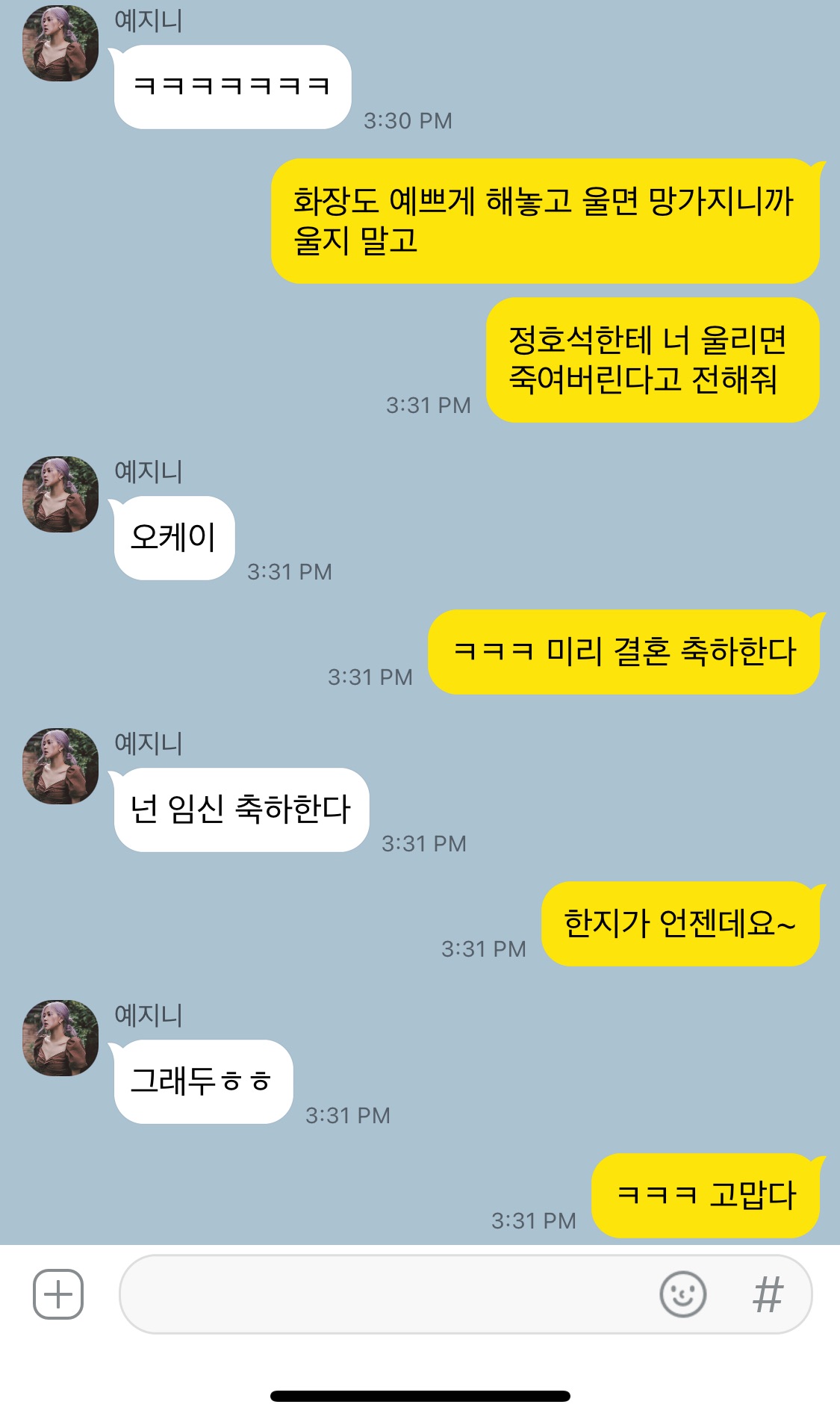The height and width of the screenshot is (1419, 840).
Task: Tap 예지니's avatar beside 넌 임신 축하한다
Action: [x=60, y=766]
